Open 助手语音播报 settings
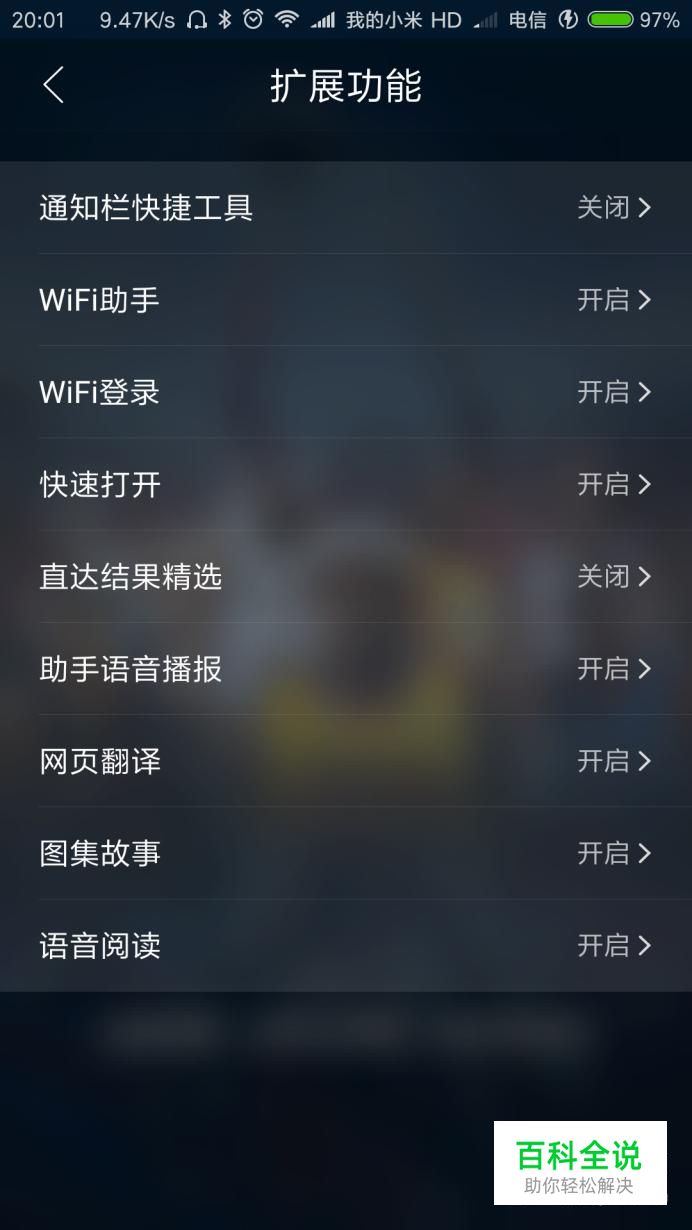The height and width of the screenshot is (1230, 692). pos(345,669)
